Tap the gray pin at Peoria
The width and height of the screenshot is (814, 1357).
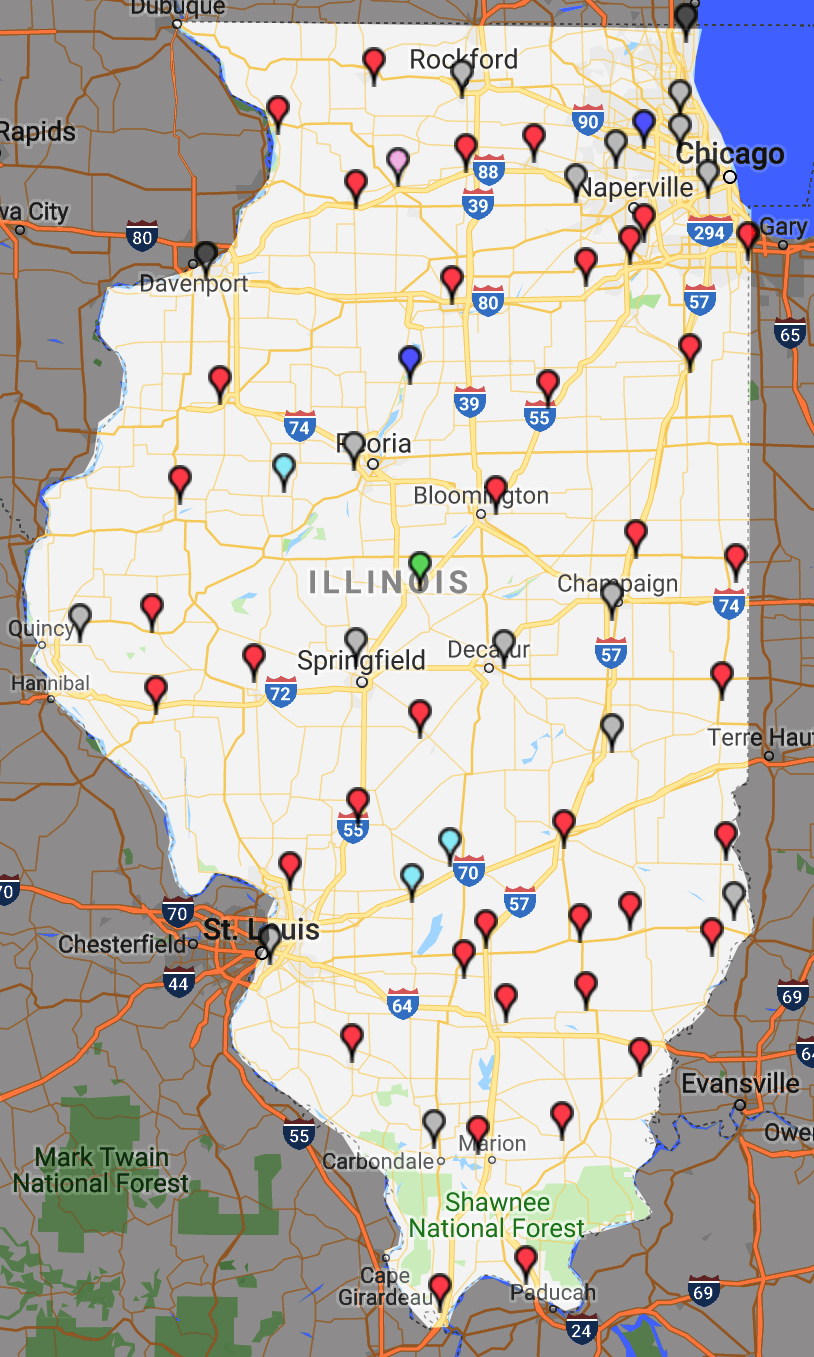point(353,448)
